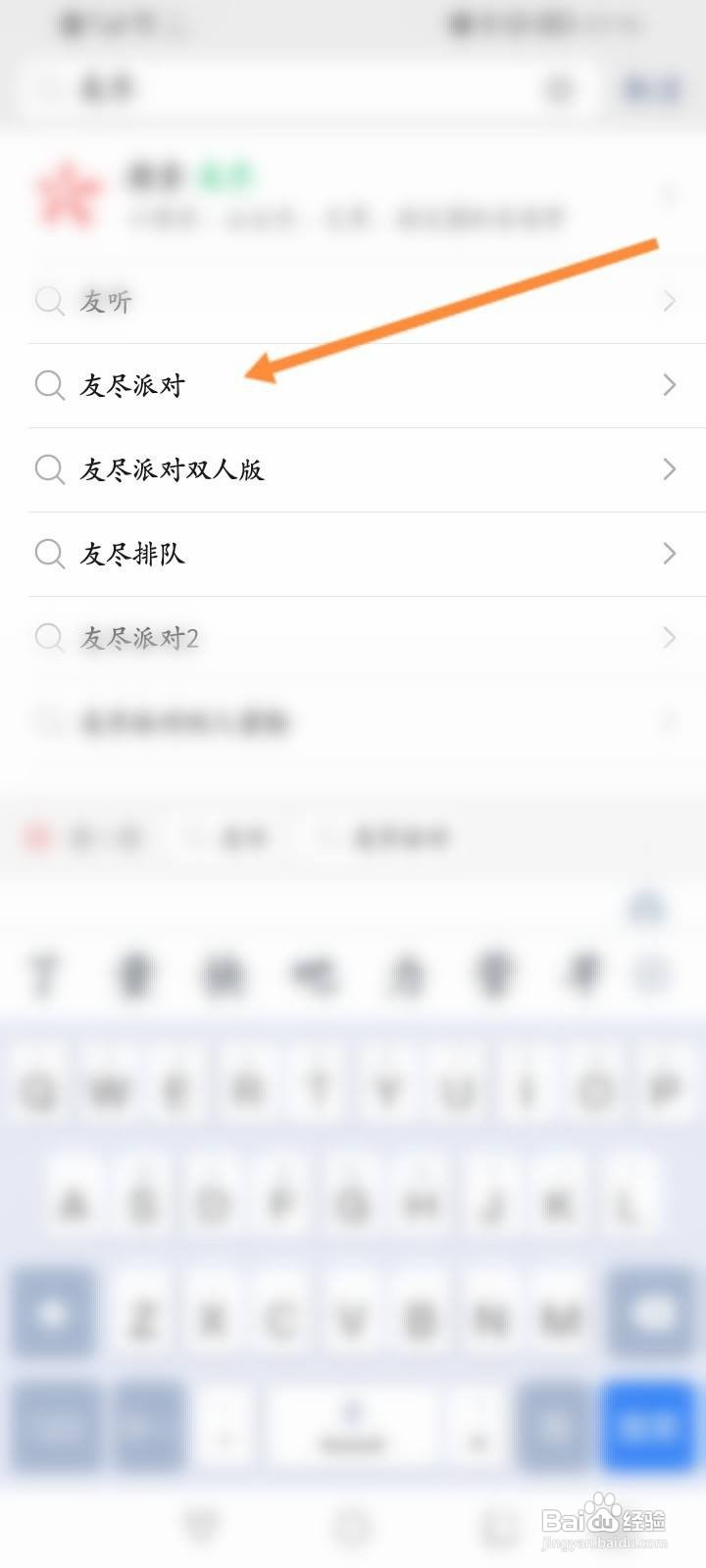Expand the 友听 suggestion via its chevron
This screenshot has width=706, height=1568.
tap(670, 301)
